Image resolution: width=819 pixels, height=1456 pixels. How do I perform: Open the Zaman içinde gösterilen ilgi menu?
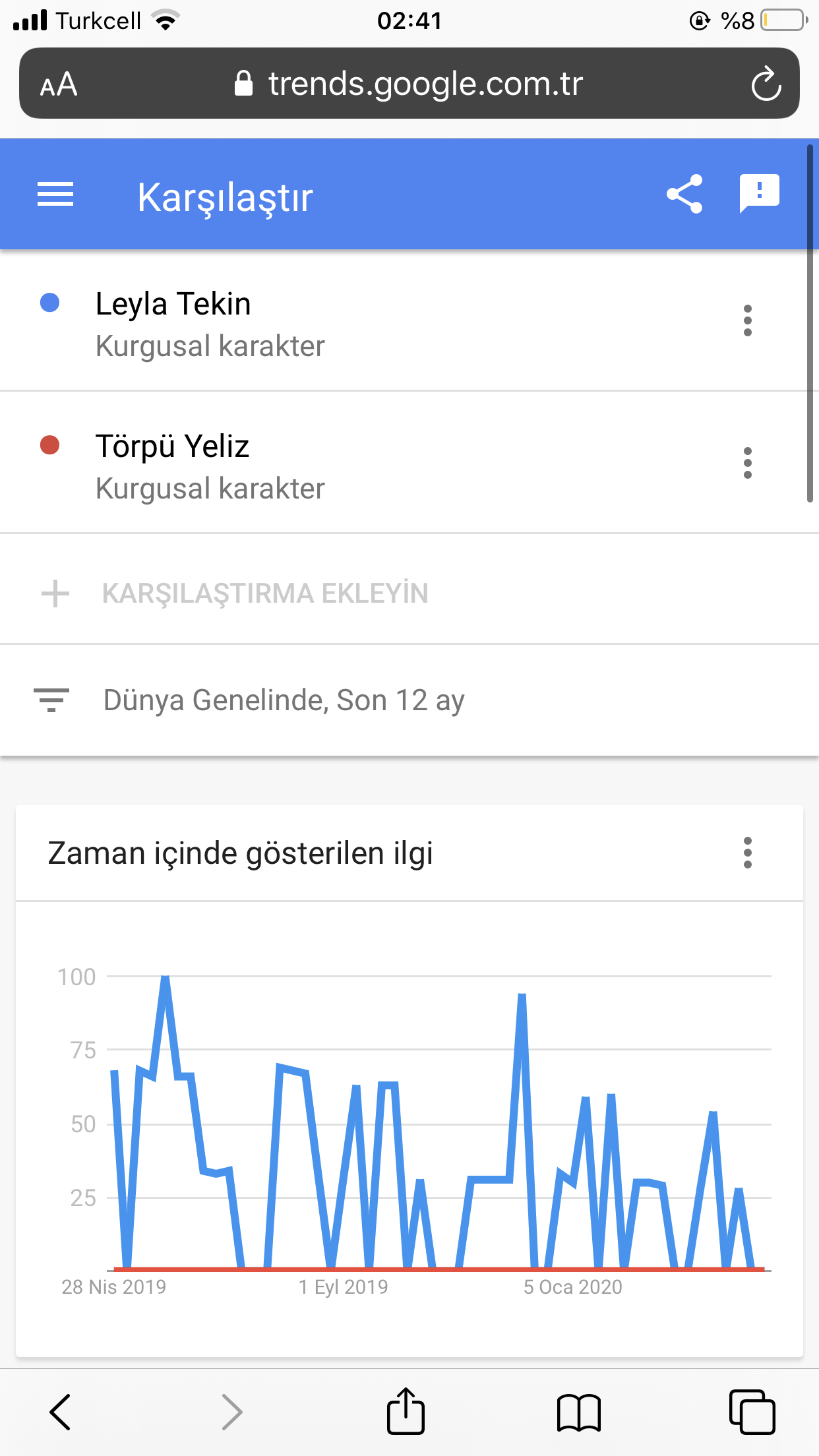[x=747, y=853]
